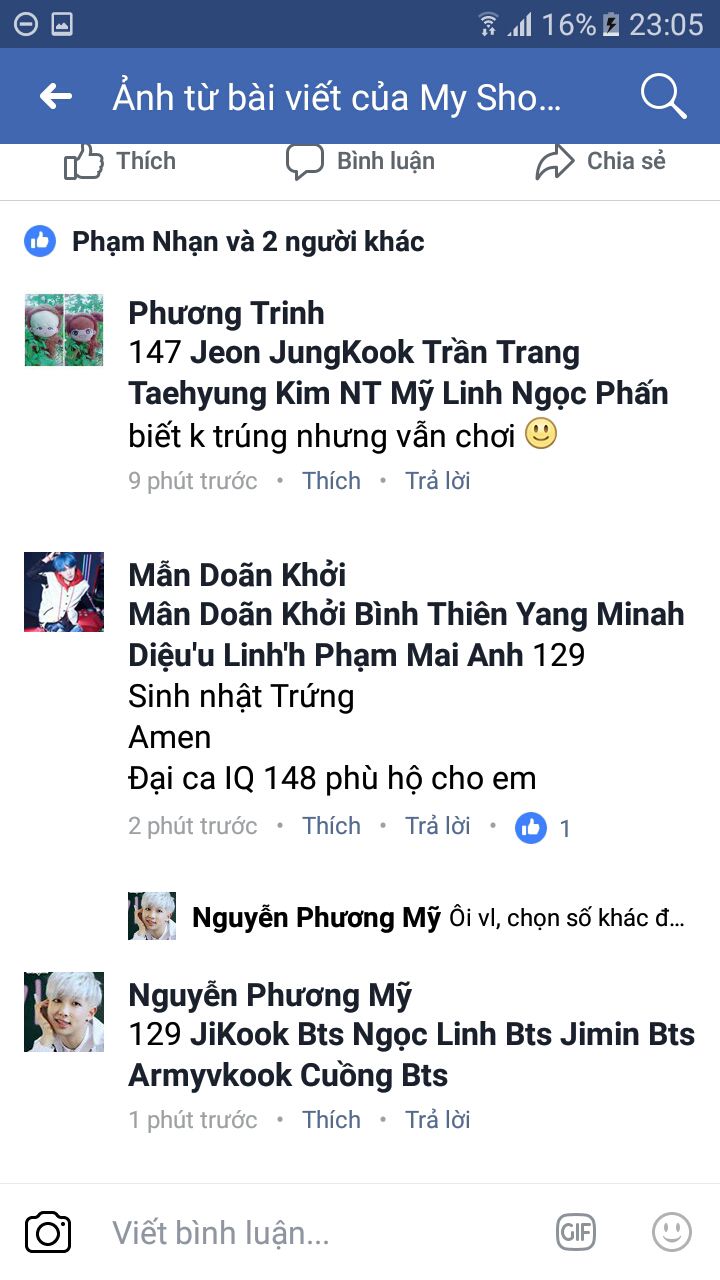
Task: Like Phương Trinh's comment
Action: [331, 481]
